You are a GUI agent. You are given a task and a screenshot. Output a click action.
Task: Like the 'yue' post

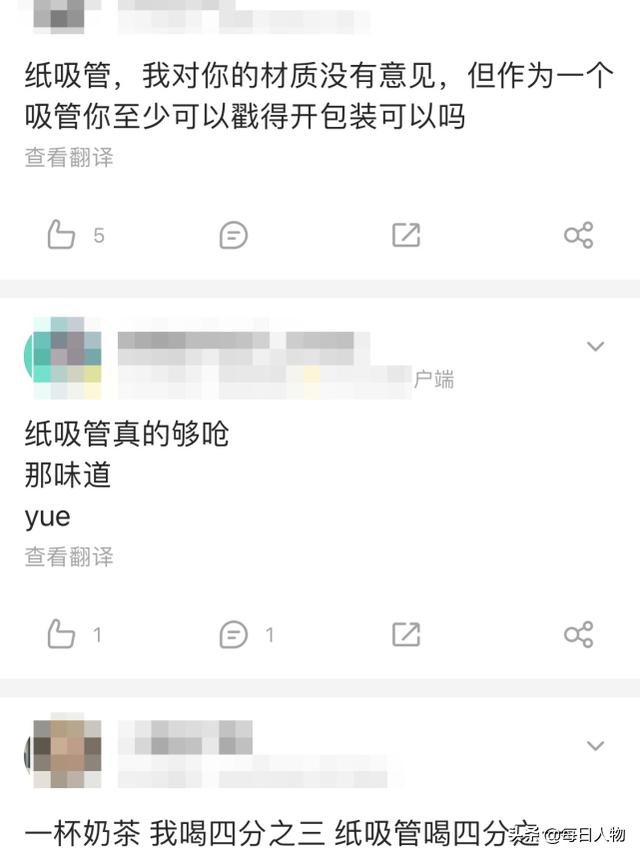point(62,634)
